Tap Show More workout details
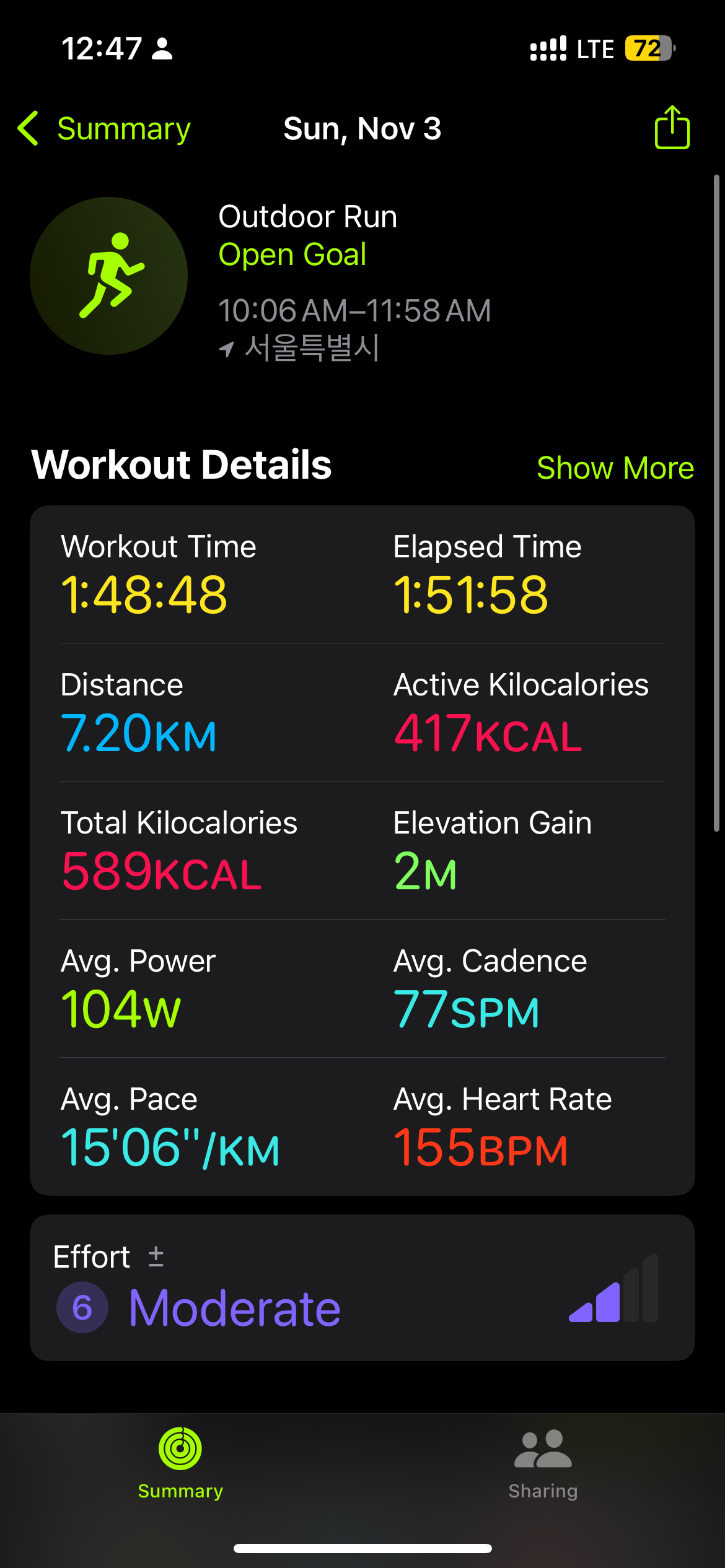The width and height of the screenshot is (725, 1568). click(615, 468)
